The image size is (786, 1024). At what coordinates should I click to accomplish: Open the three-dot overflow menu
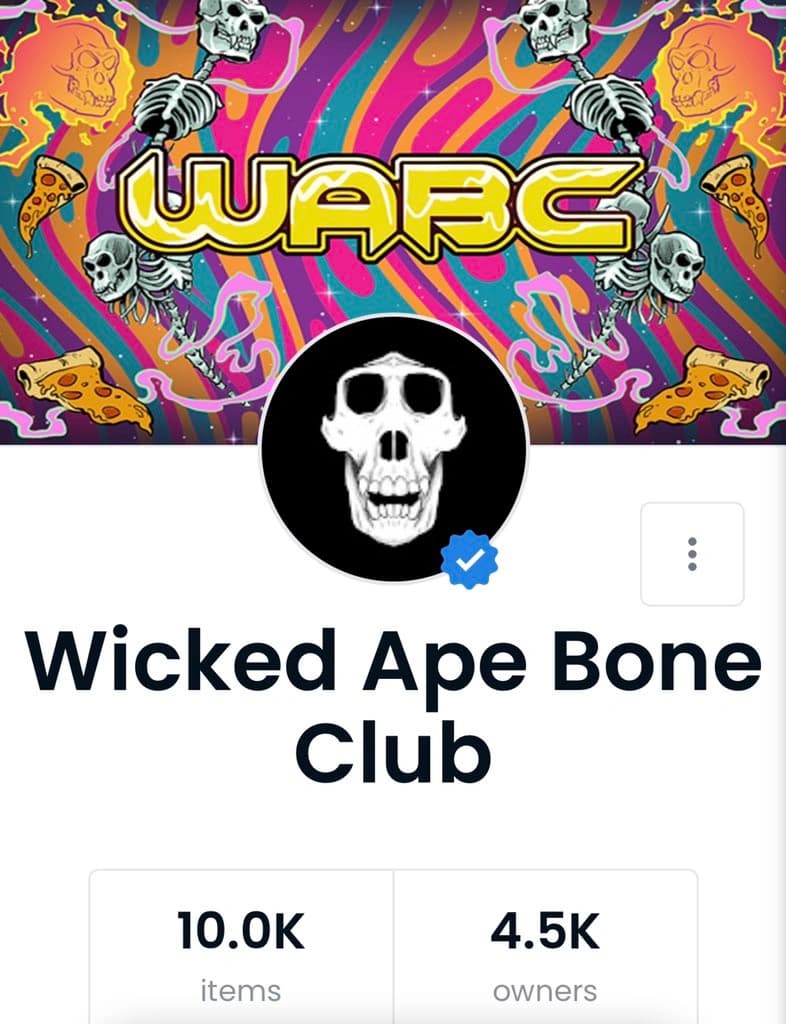click(692, 554)
